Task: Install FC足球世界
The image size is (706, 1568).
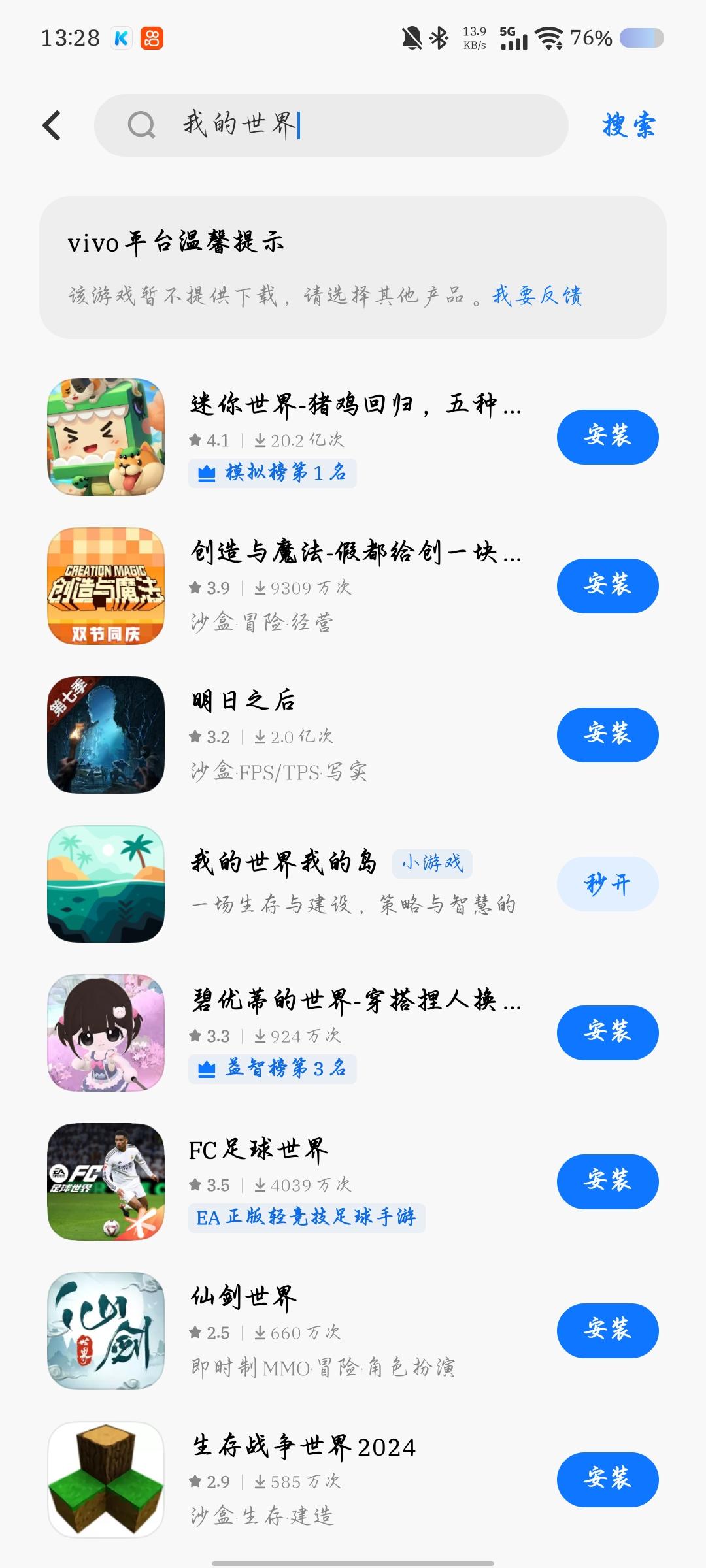Action: point(607,1181)
